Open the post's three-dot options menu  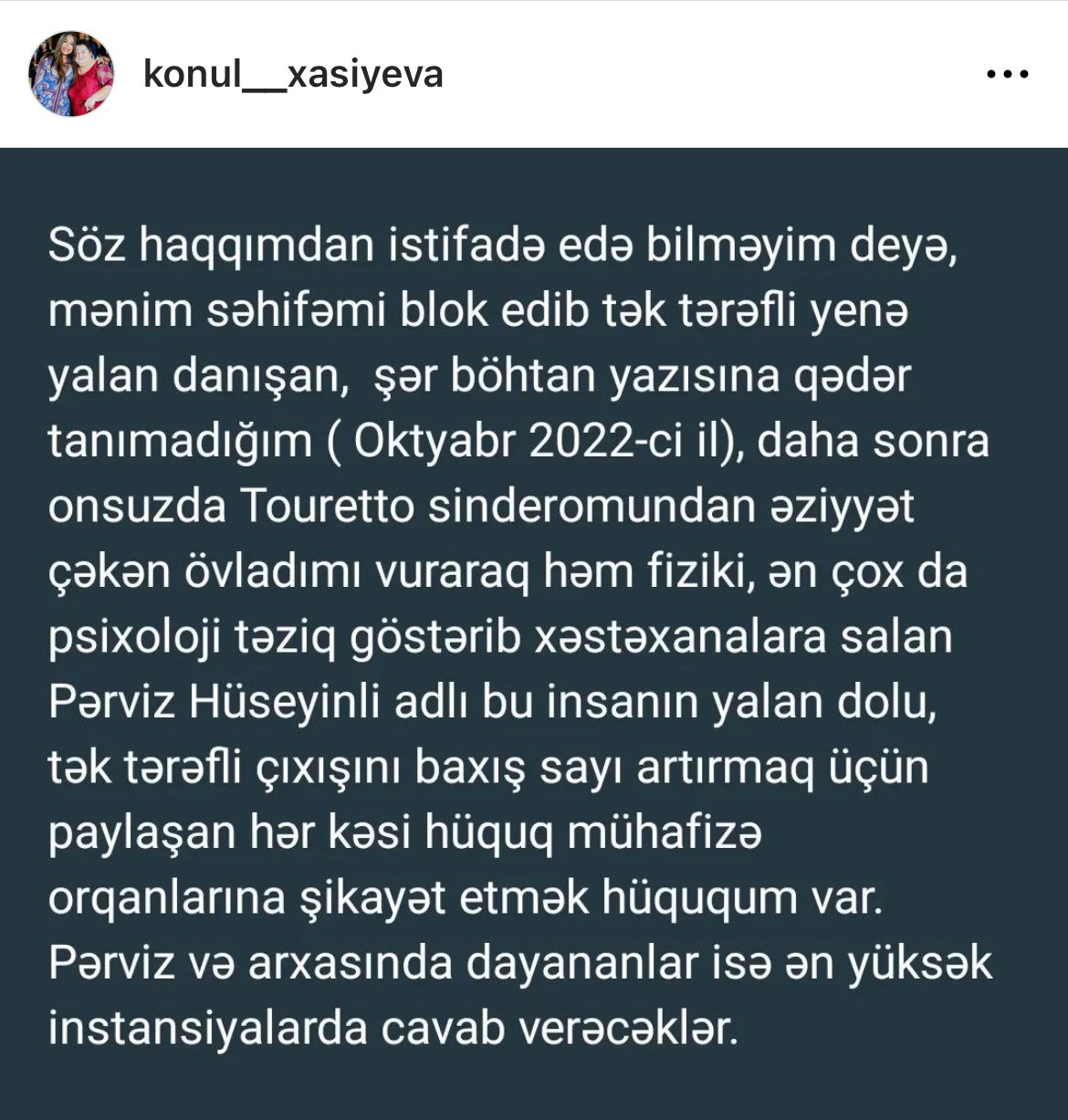pos(1008,75)
